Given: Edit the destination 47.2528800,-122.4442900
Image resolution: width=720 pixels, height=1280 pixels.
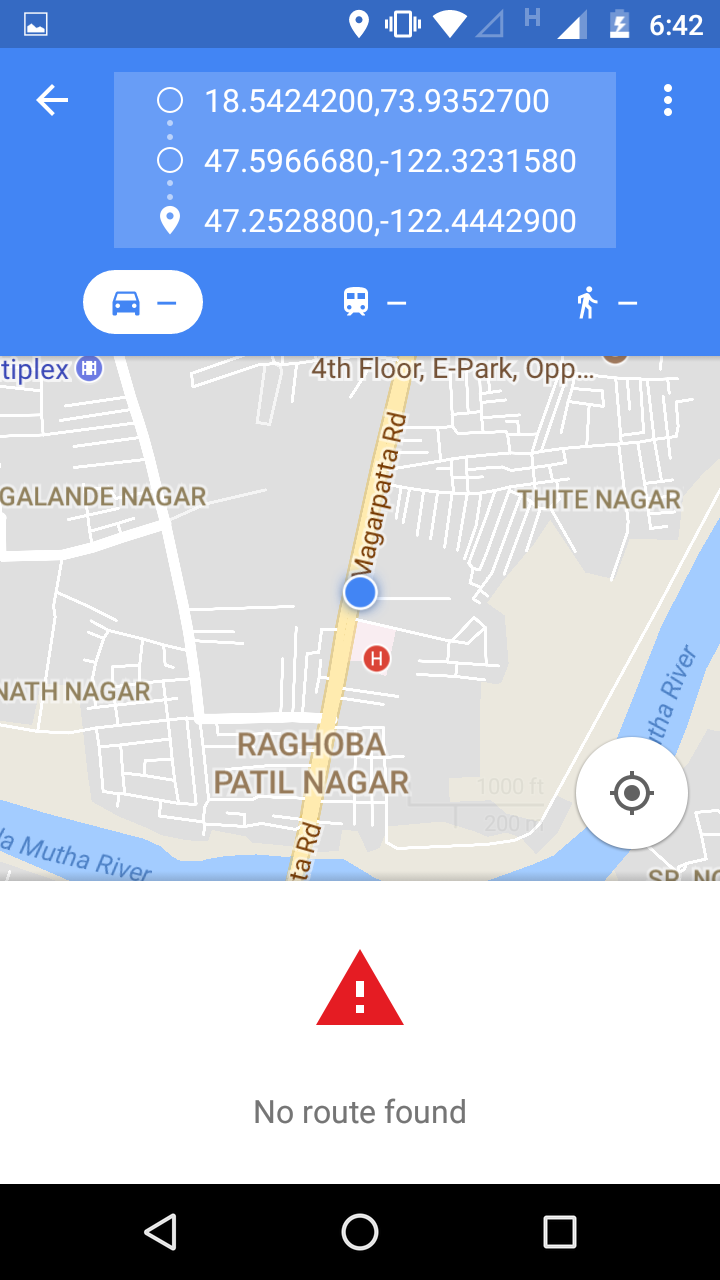Looking at the screenshot, I should 389,221.
